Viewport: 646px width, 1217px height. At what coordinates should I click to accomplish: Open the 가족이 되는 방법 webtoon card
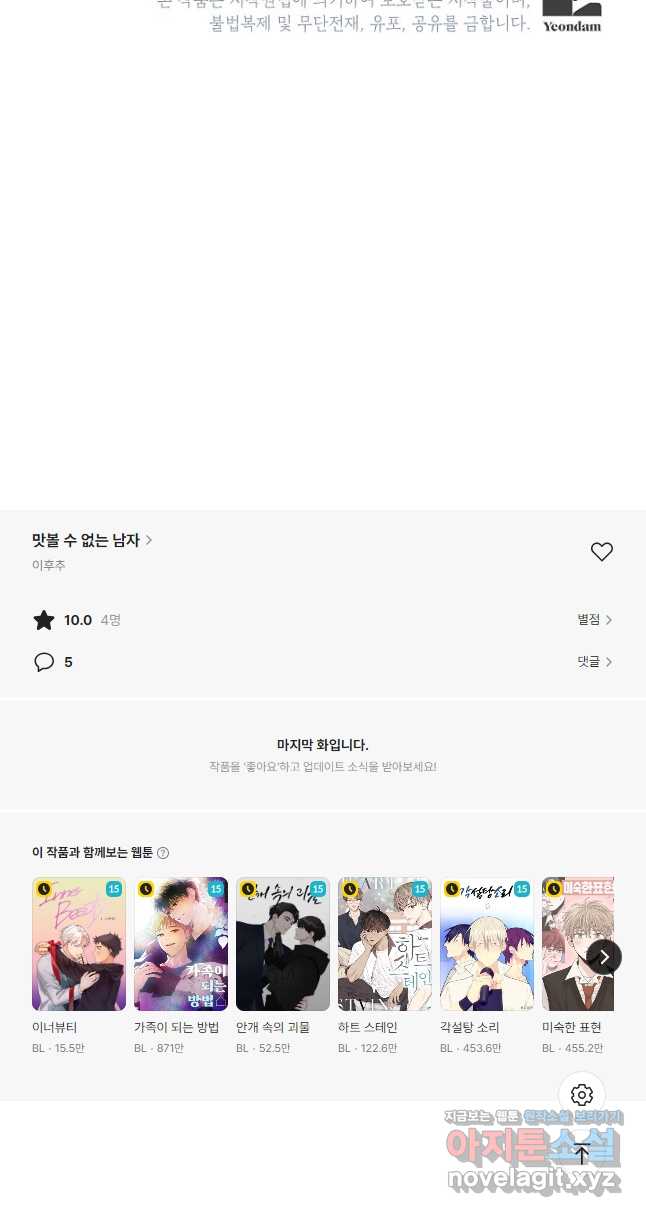pos(181,965)
